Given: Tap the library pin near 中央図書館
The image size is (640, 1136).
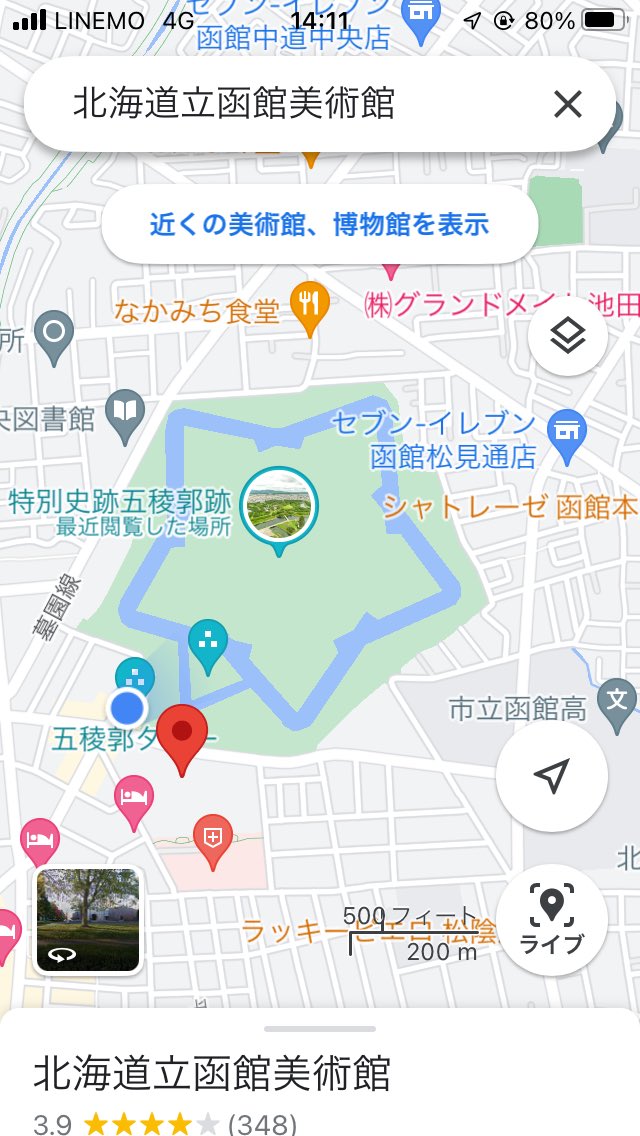Looking at the screenshot, I should (126, 412).
